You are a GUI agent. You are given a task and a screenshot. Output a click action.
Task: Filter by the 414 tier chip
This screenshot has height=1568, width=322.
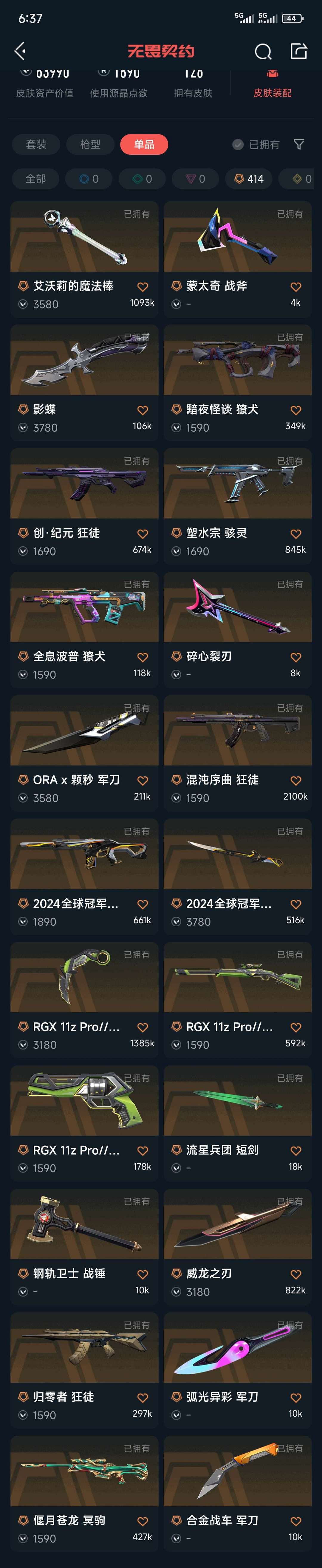(249, 178)
